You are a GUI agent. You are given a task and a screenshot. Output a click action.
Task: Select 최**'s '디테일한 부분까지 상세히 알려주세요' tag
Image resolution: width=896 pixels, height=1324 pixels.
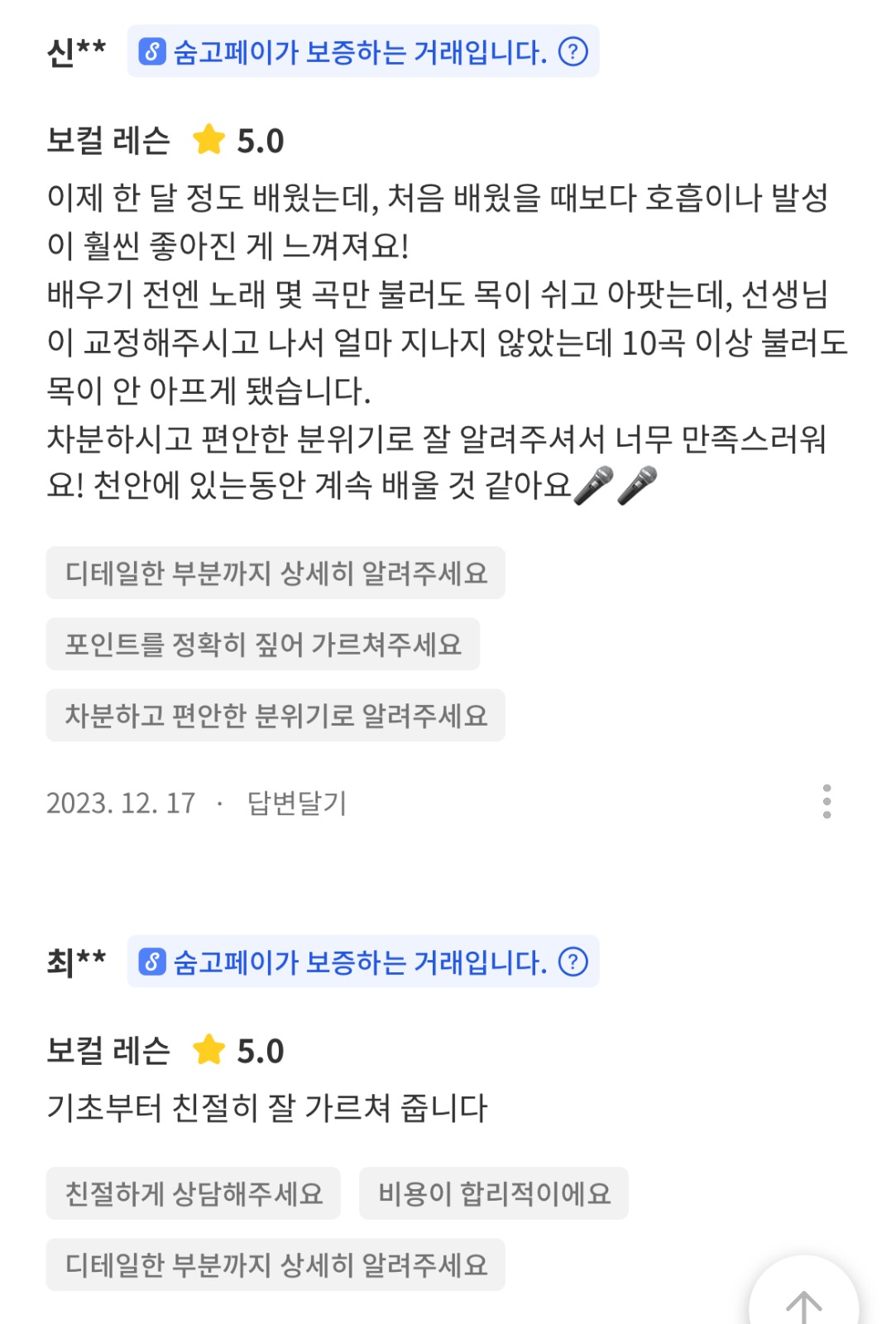(x=275, y=1264)
